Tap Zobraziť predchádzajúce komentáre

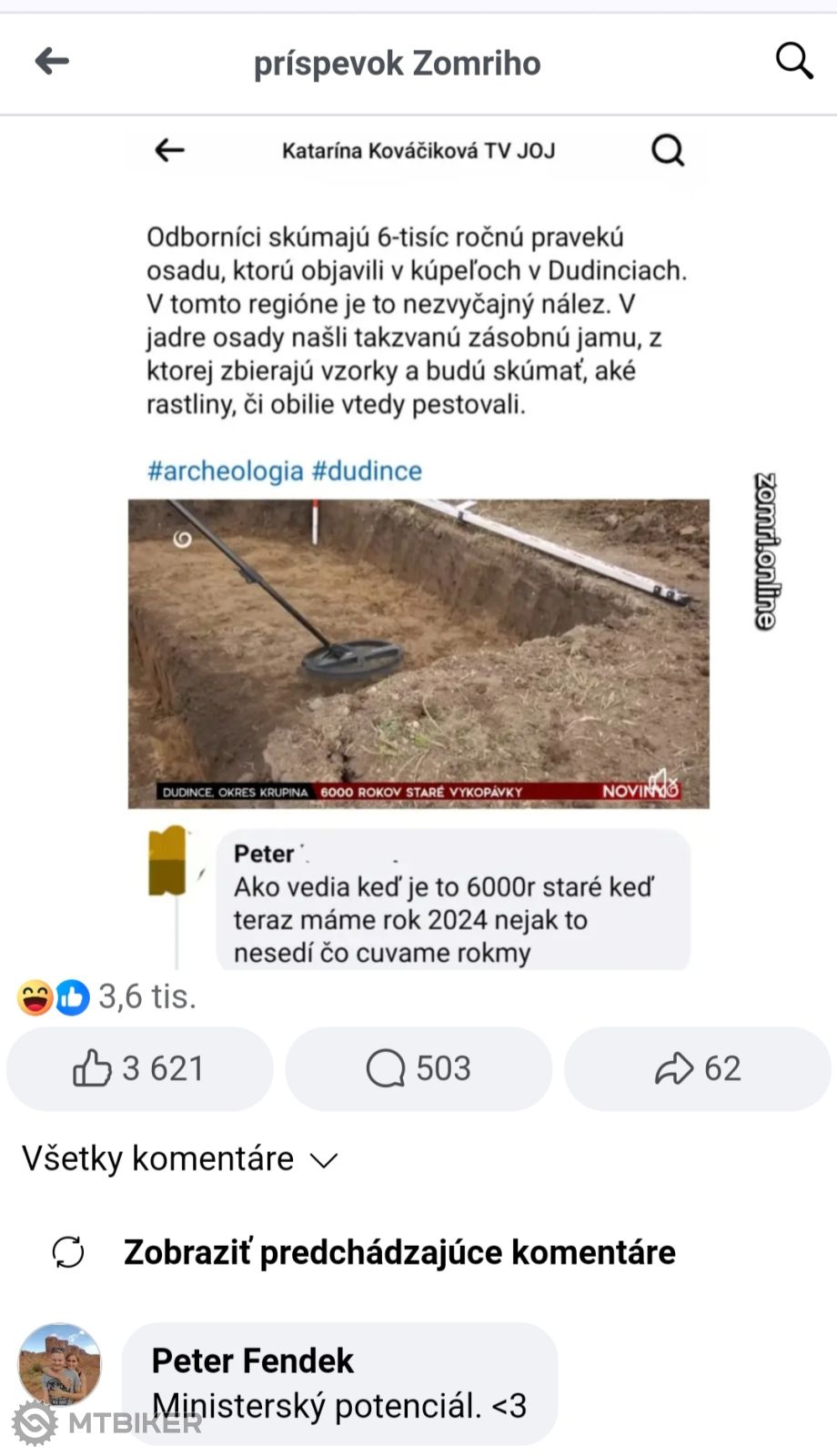[x=398, y=1252]
